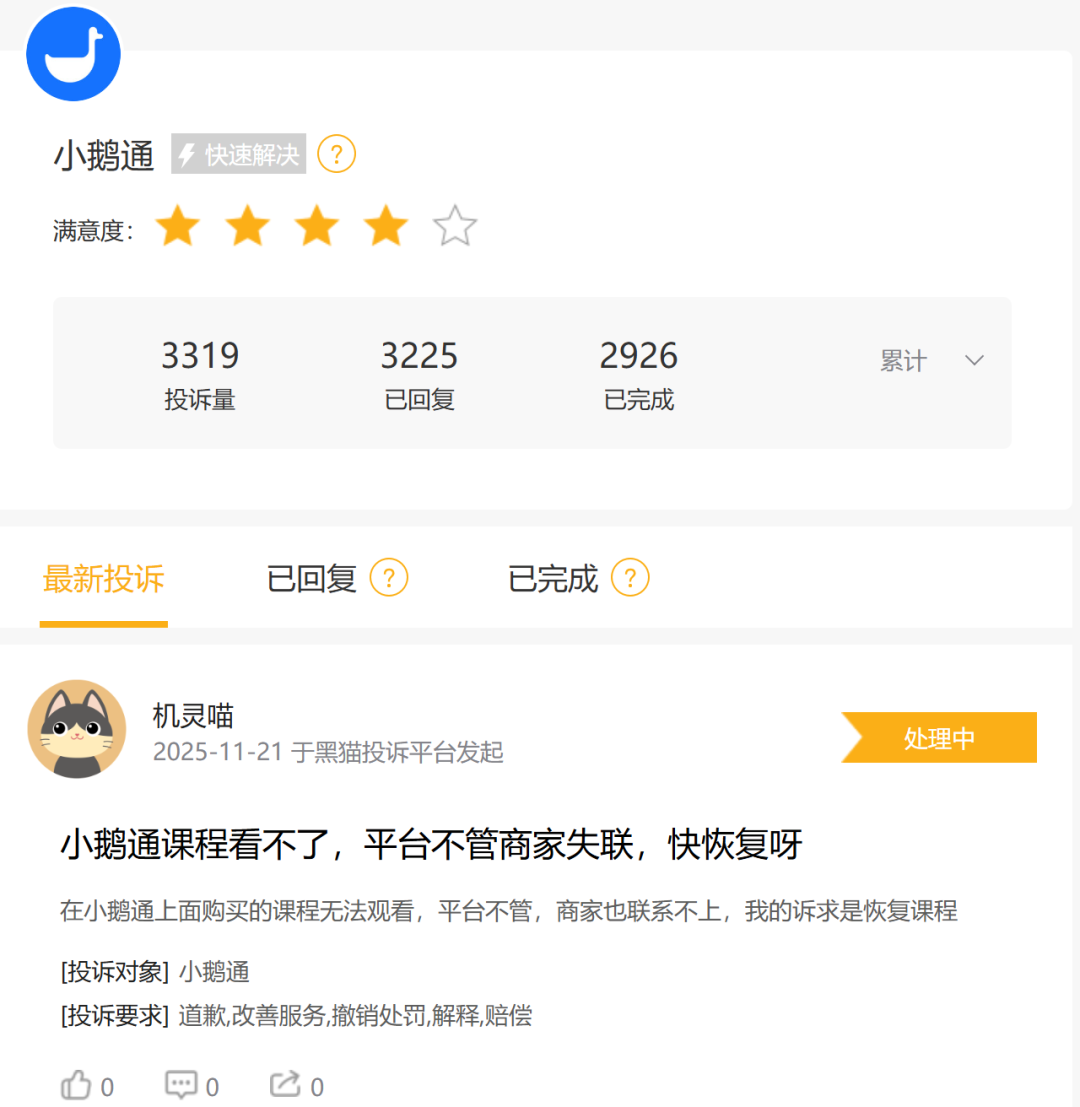Switch to the 已完成 tab
Screen dimensions: 1080x1107
coord(552,579)
